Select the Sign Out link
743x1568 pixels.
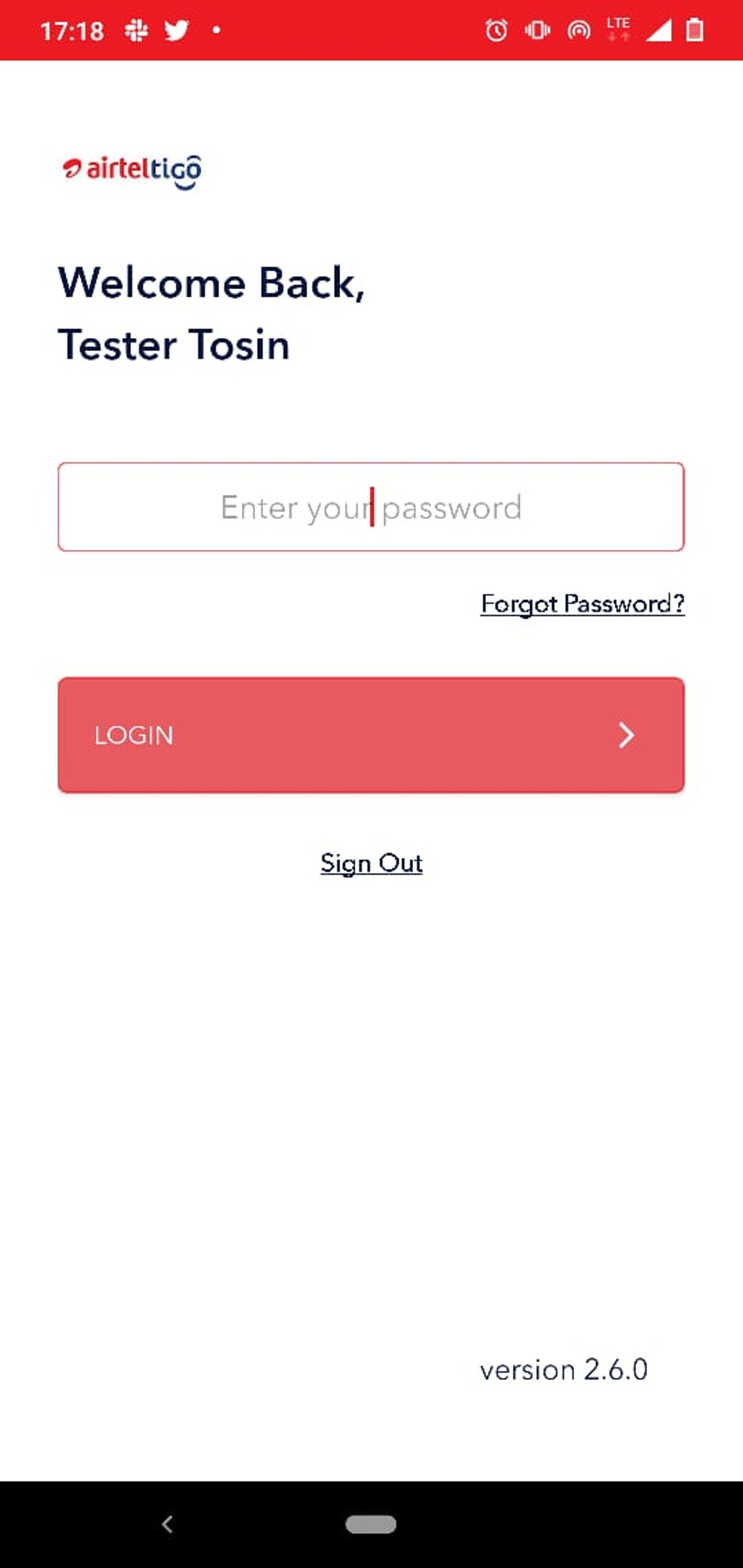coord(370,864)
